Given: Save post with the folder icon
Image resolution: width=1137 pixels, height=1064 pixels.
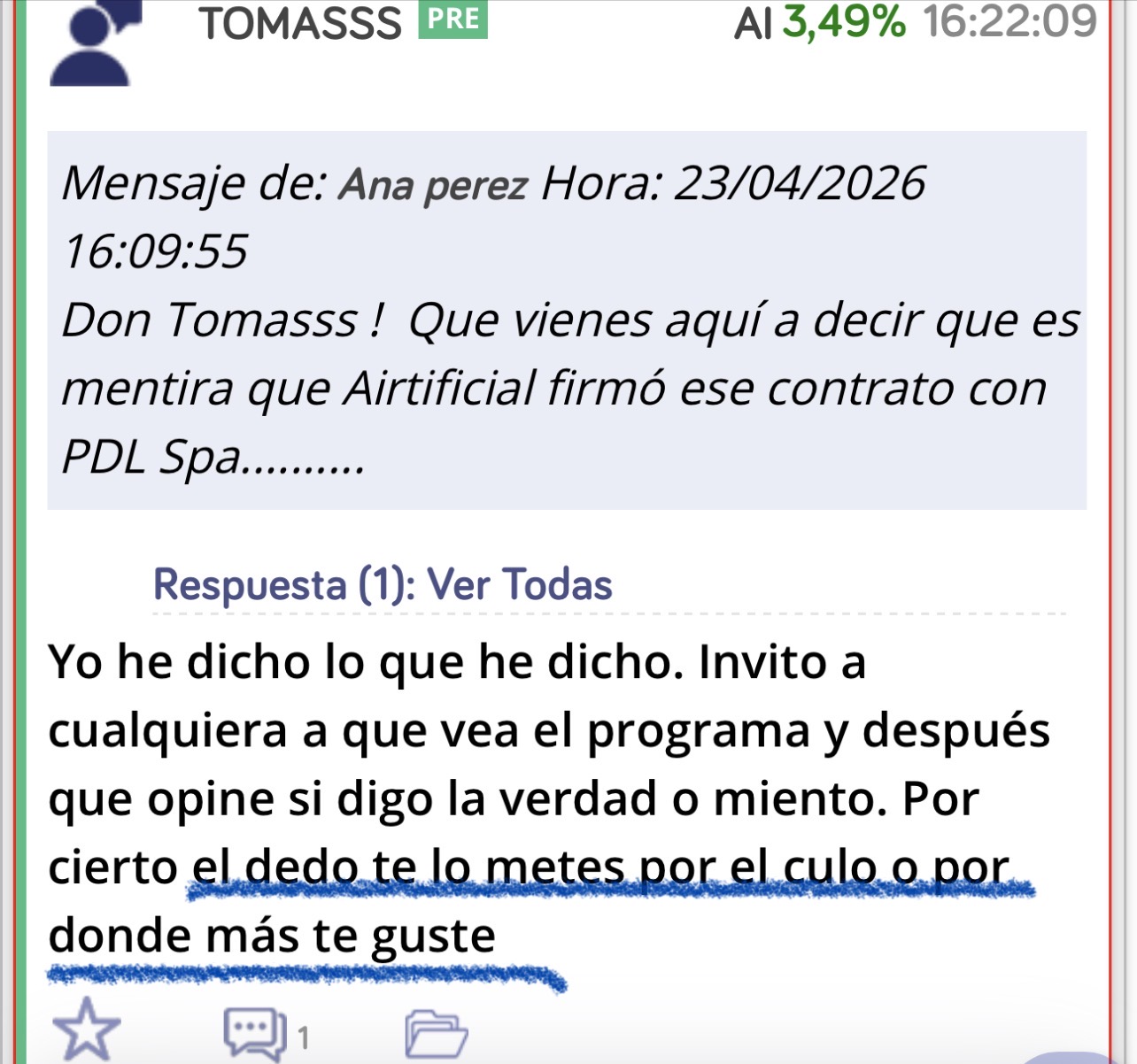Looking at the screenshot, I should click(436, 1034).
